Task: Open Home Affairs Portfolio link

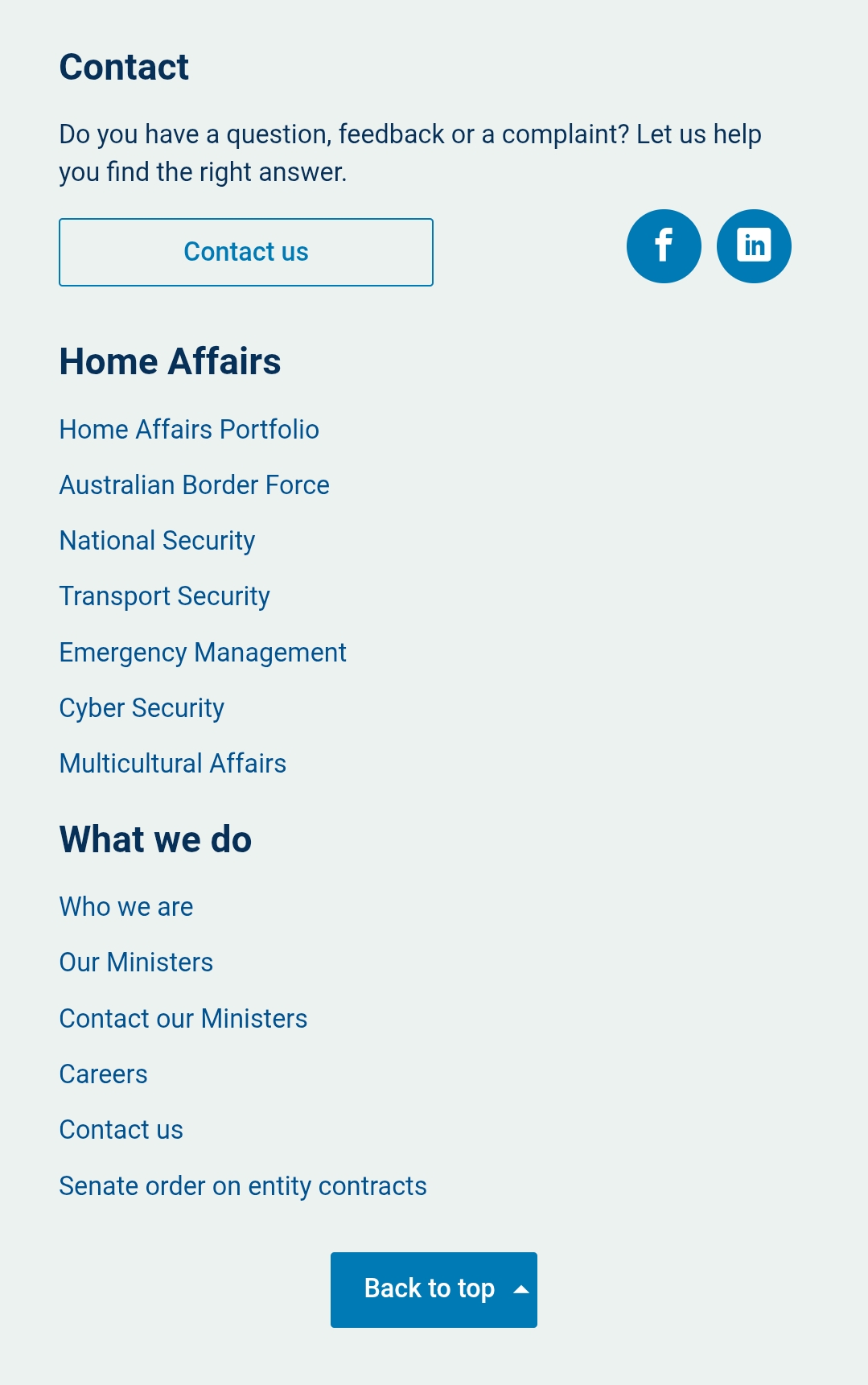Action: coord(189,430)
